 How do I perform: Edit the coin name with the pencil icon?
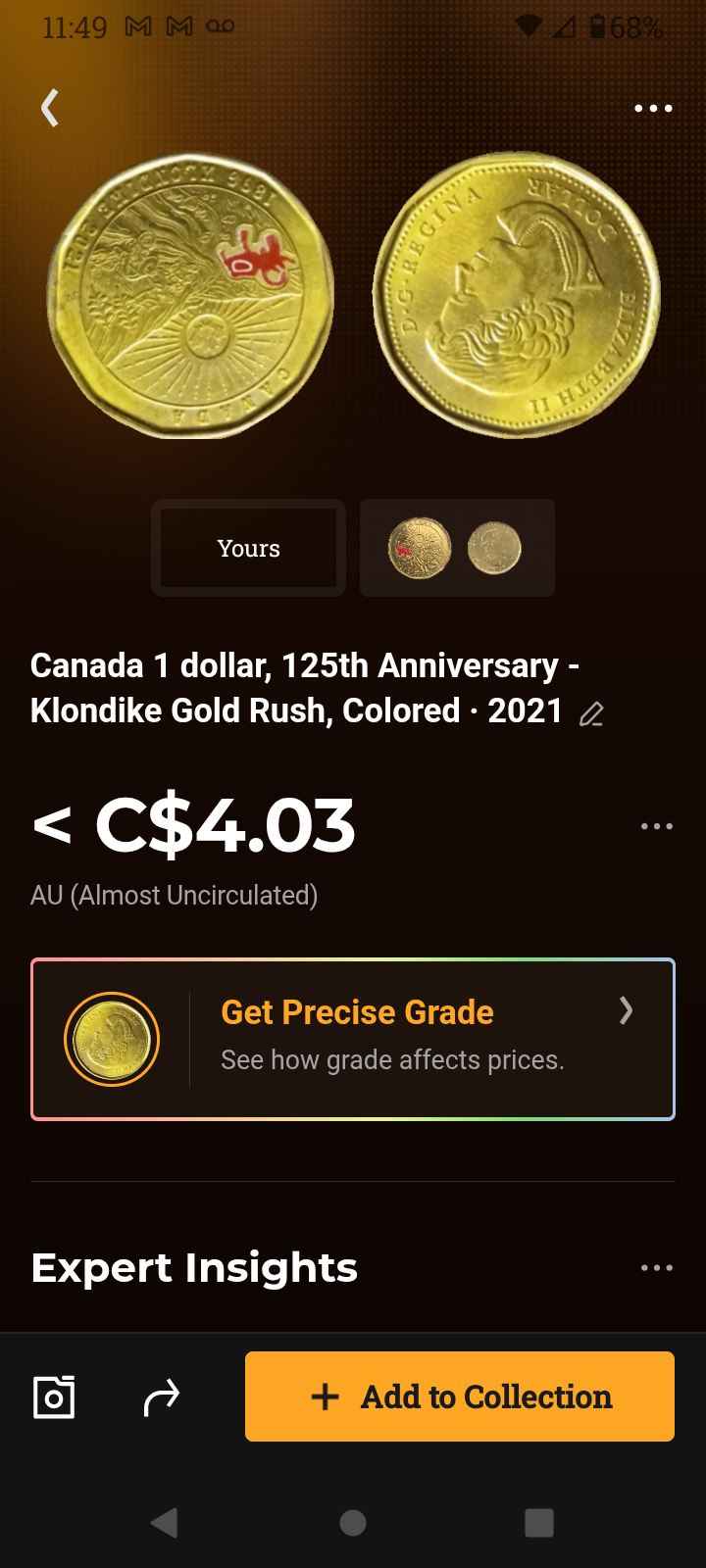(x=591, y=714)
